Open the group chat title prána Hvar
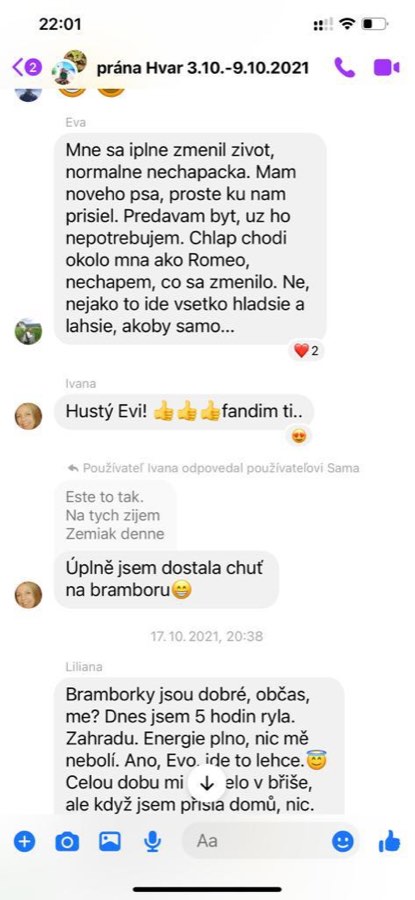The height and width of the screenshot is (900, 415). (x=203, y=68)
